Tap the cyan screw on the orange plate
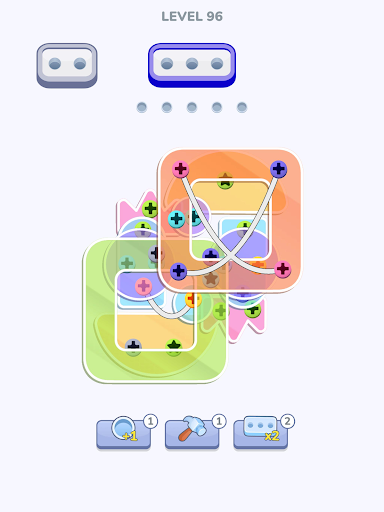 click(x=176, y=219)
